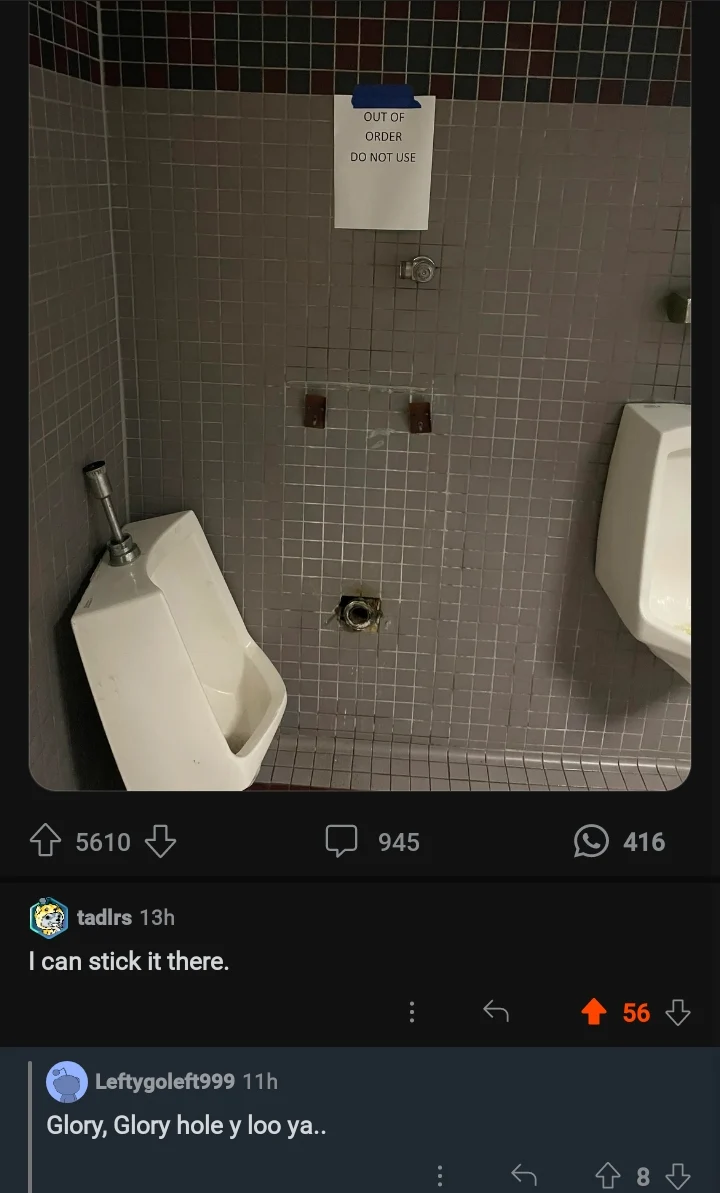Upvote Leftygoleft999 comment

pyautogui.click(x=608, y=1176)
